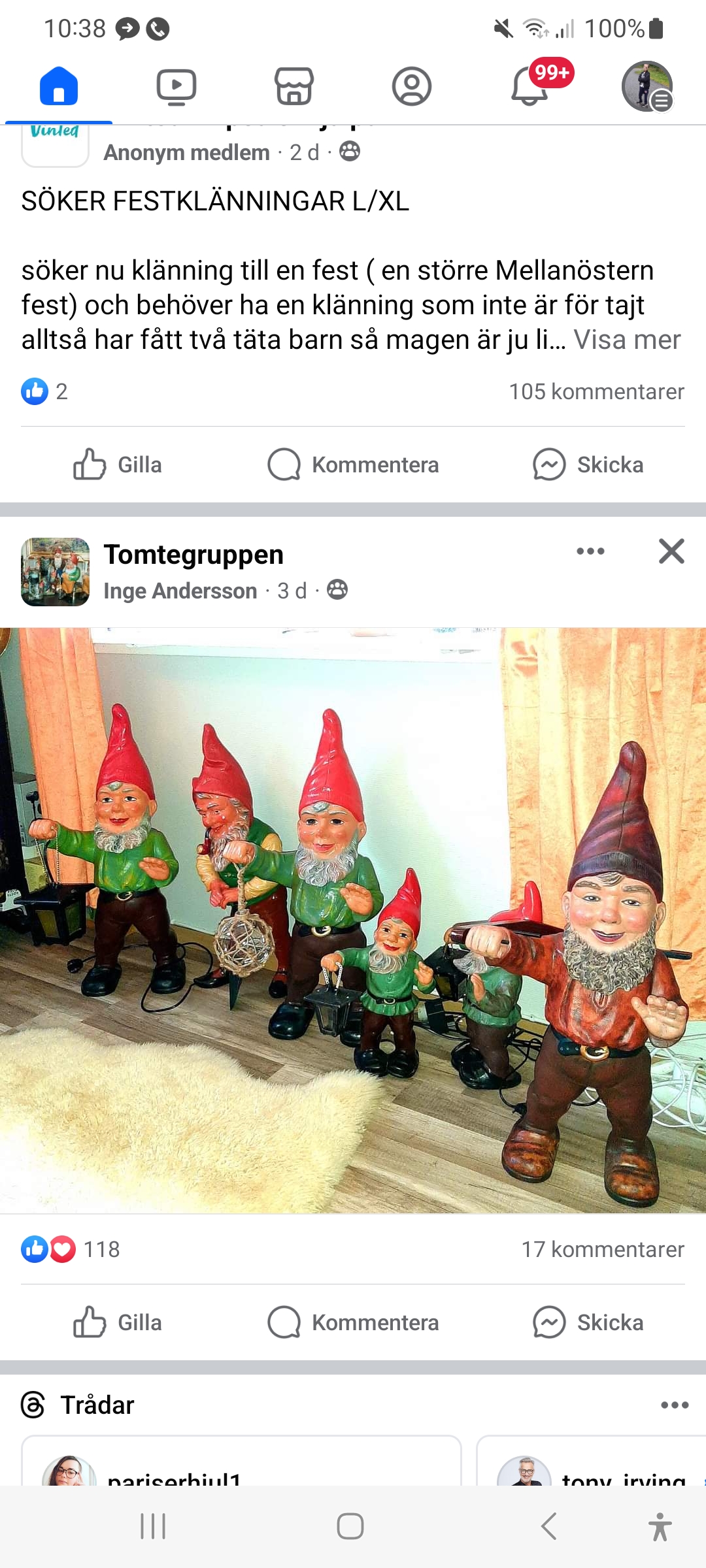
Task: Open the Marketplace tab
Action: tap(294, 87)
